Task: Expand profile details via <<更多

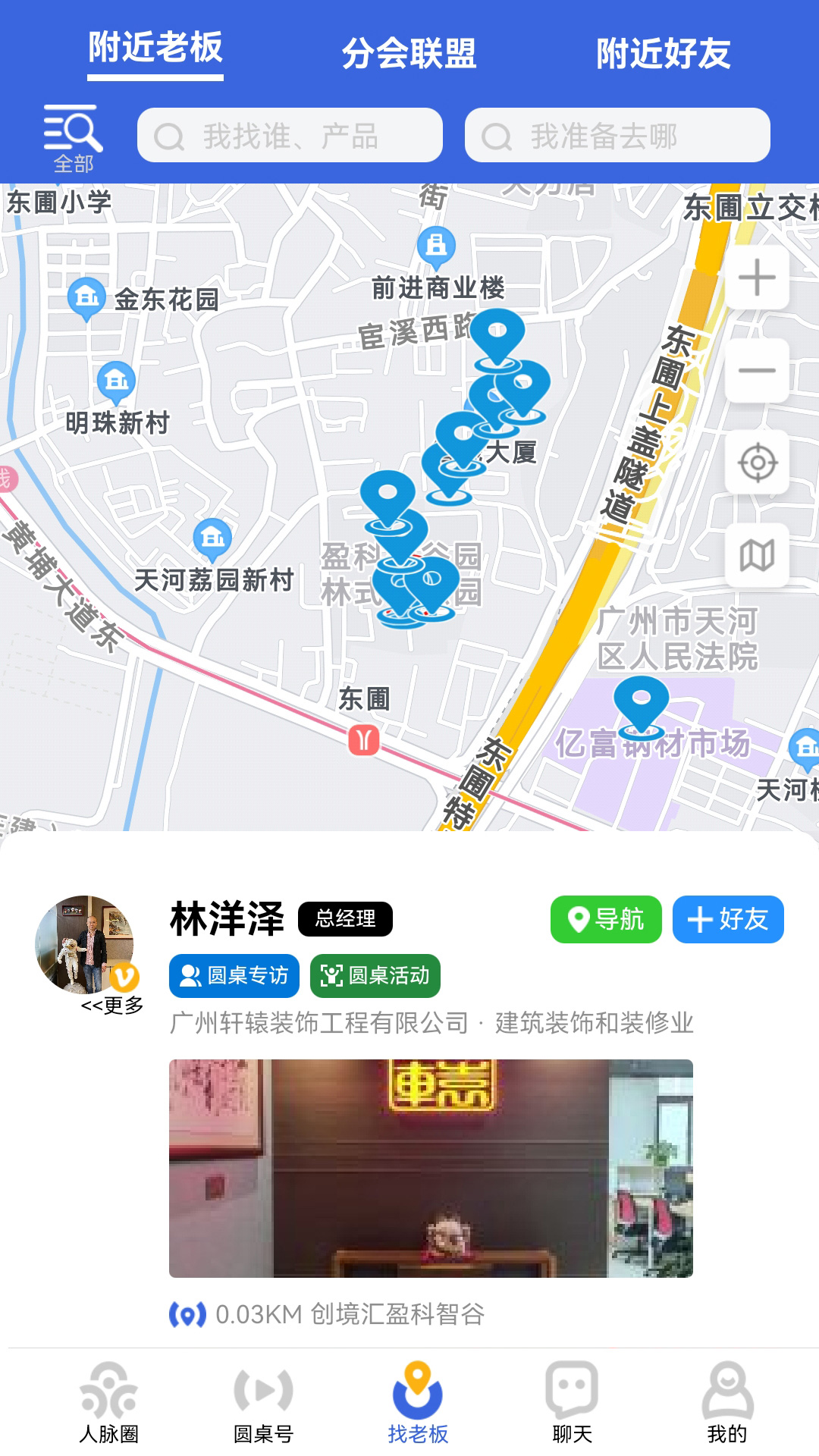Action: [111, 1007]
